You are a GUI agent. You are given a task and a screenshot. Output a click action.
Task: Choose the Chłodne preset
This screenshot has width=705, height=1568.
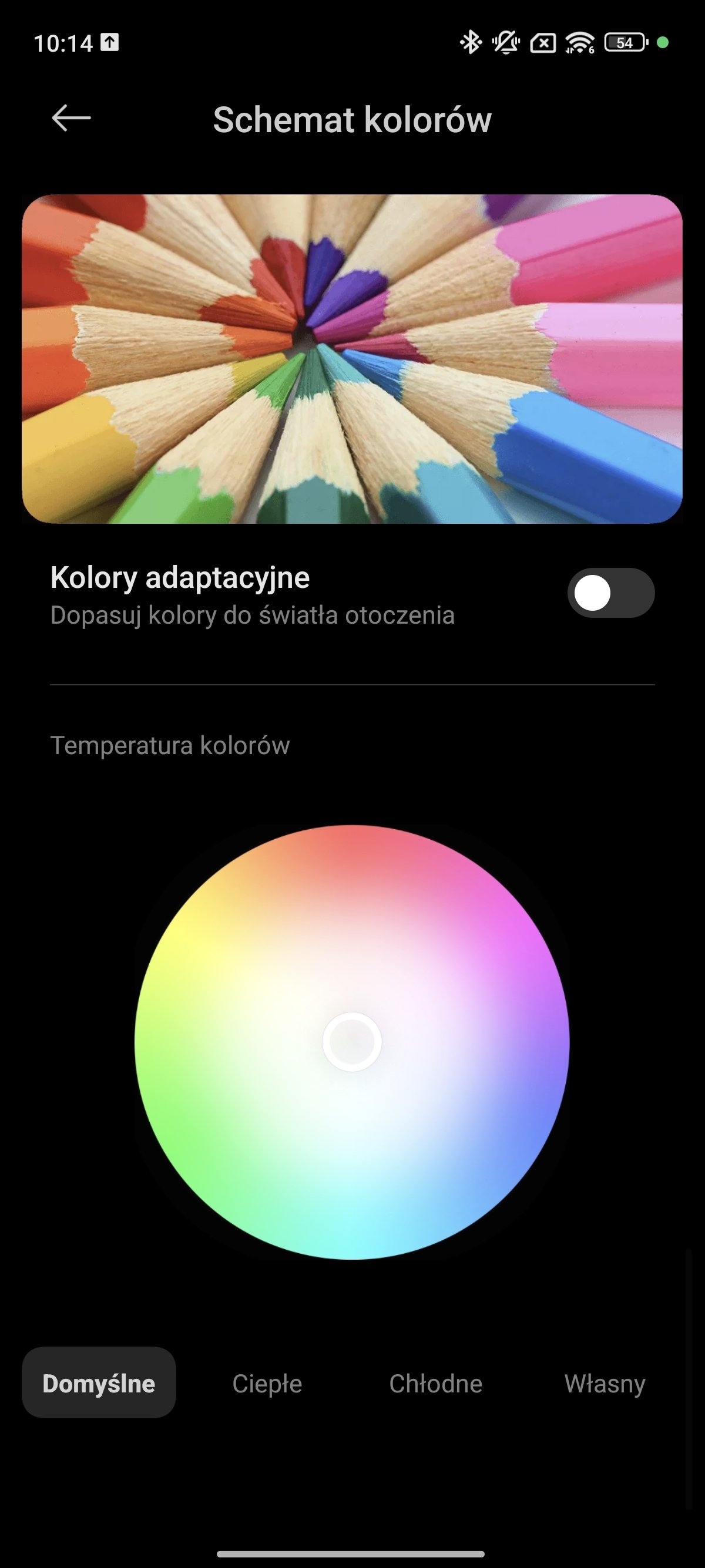[x=436, y=1384]
